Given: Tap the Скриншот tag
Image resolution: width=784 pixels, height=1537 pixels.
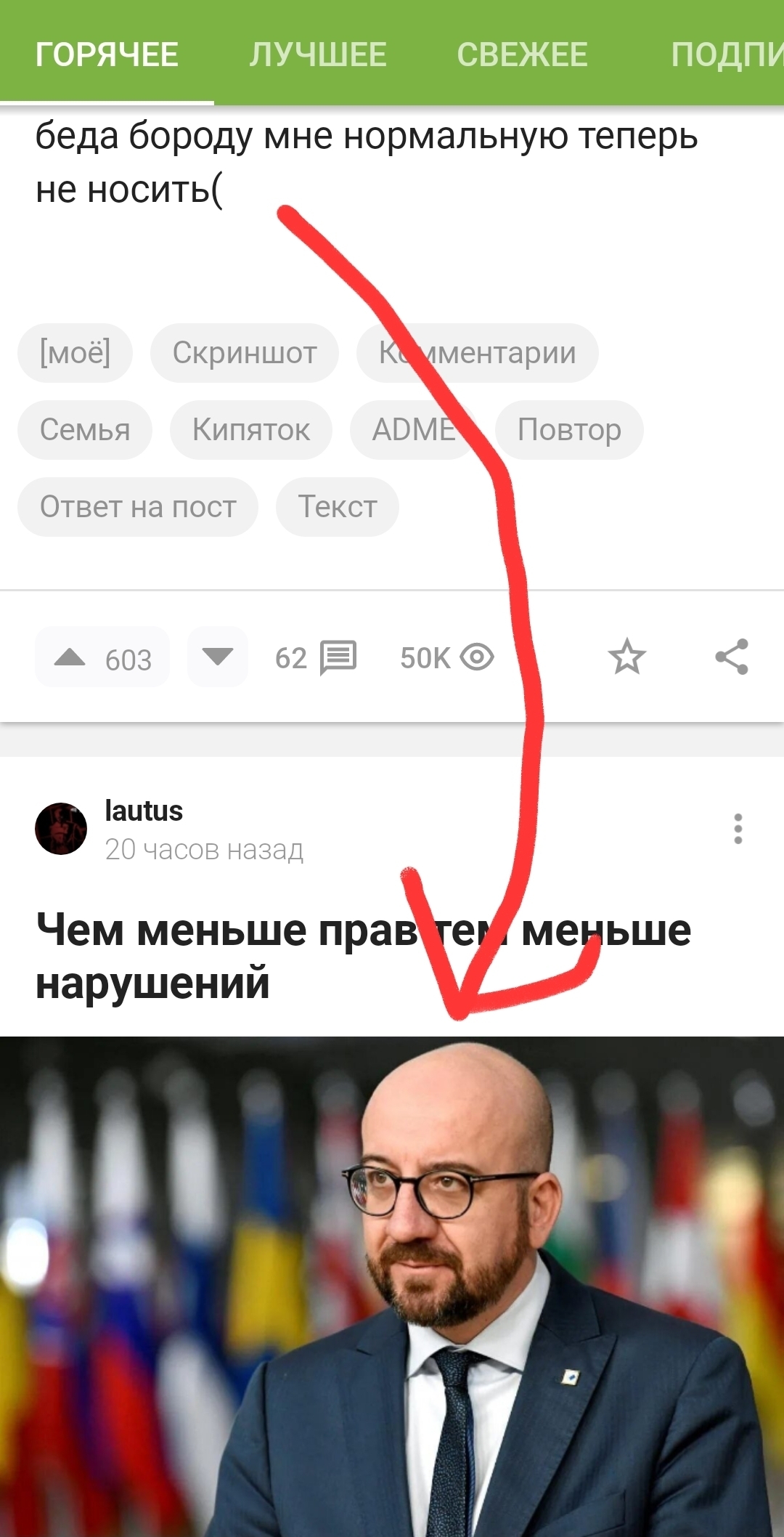Looking at the screenshot, I should point(244,353).
